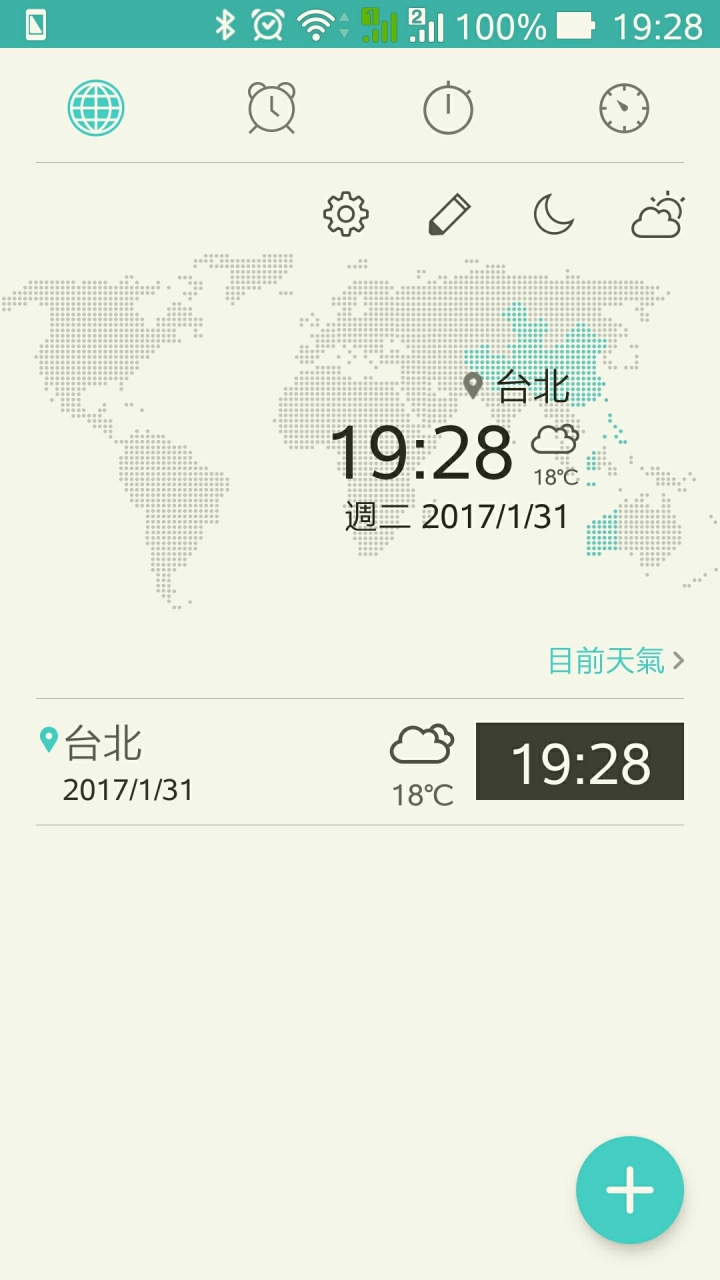Screen dimensions: 720x1280
Task: Tap the weather cloud-and-sun icon
Action: (658, 214)
